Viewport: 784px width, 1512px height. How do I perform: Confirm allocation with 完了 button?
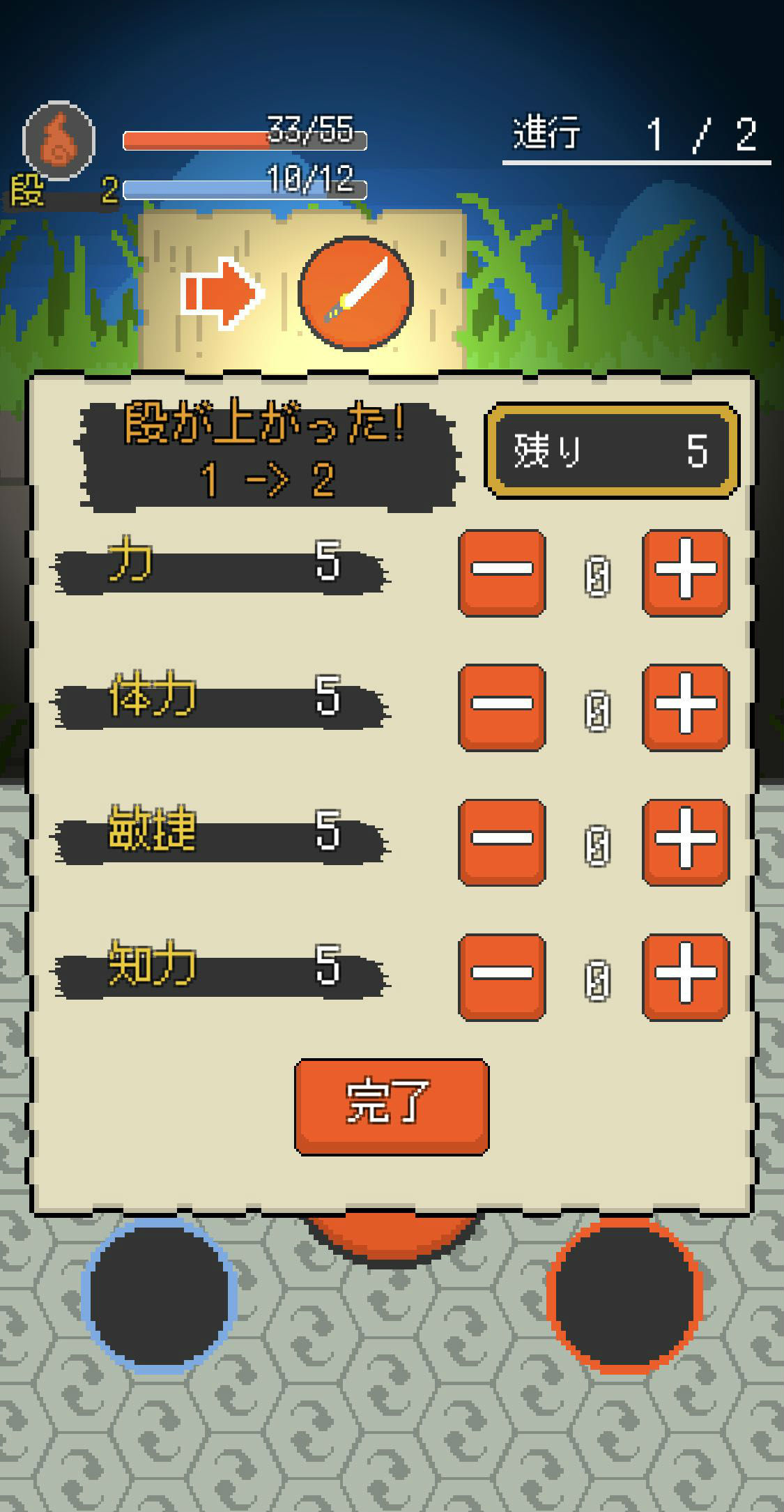point(392,1107)
